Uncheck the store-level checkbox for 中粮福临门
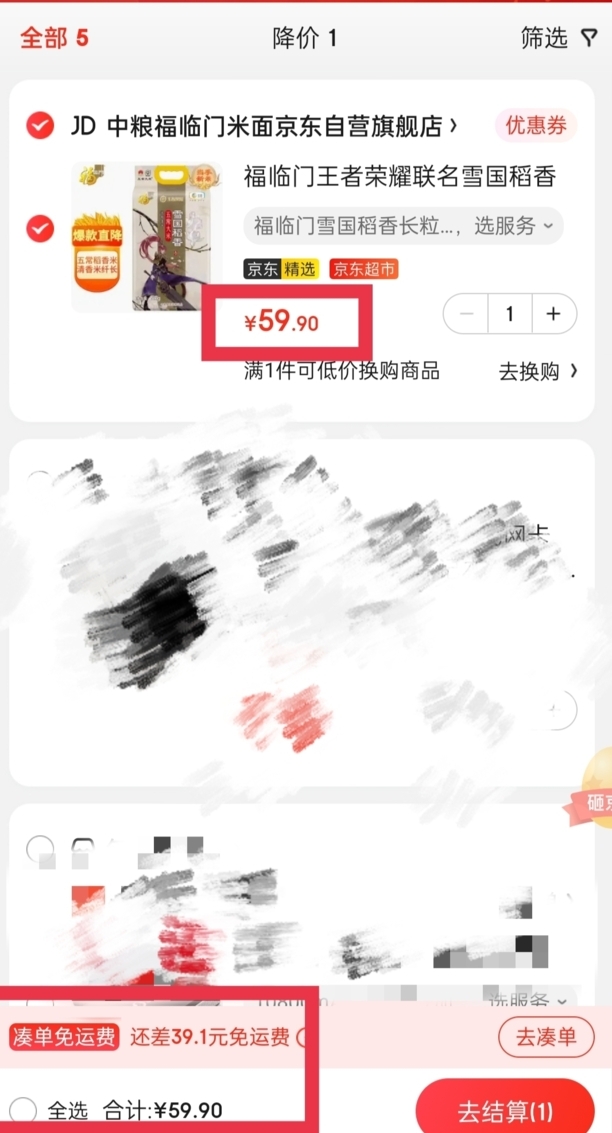The height and width of the screenshot is (1133, 612). [x=40, y=126]
